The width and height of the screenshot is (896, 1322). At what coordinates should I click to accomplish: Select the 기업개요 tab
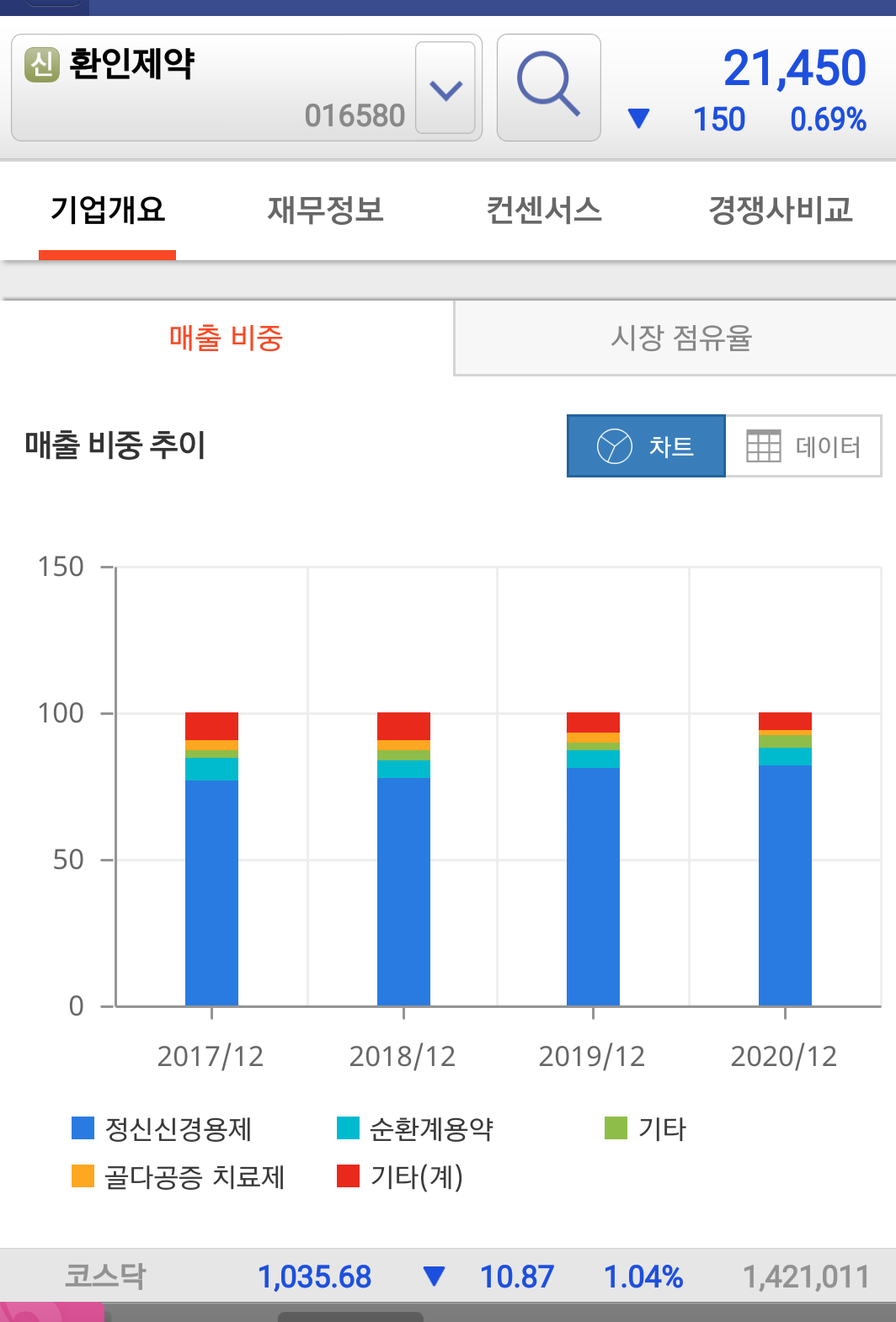click(x=108, y=210)
